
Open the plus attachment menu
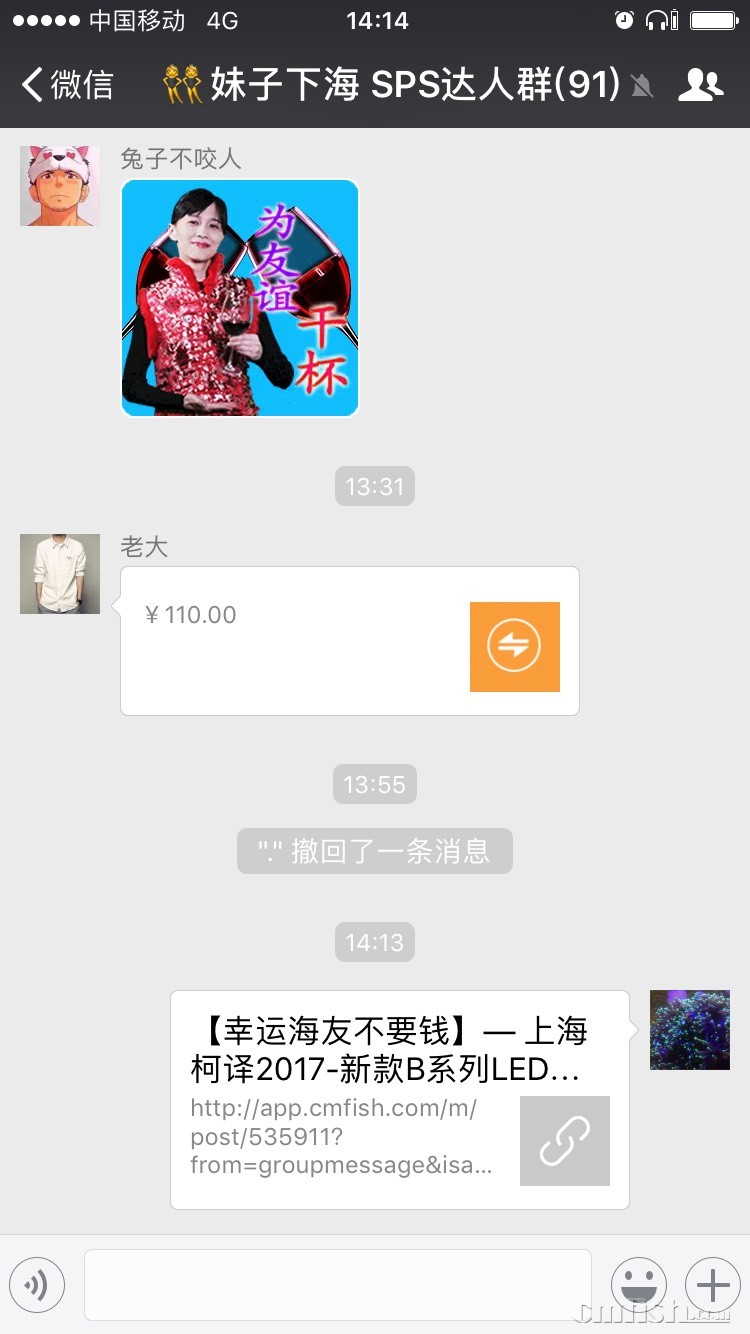712,1285
